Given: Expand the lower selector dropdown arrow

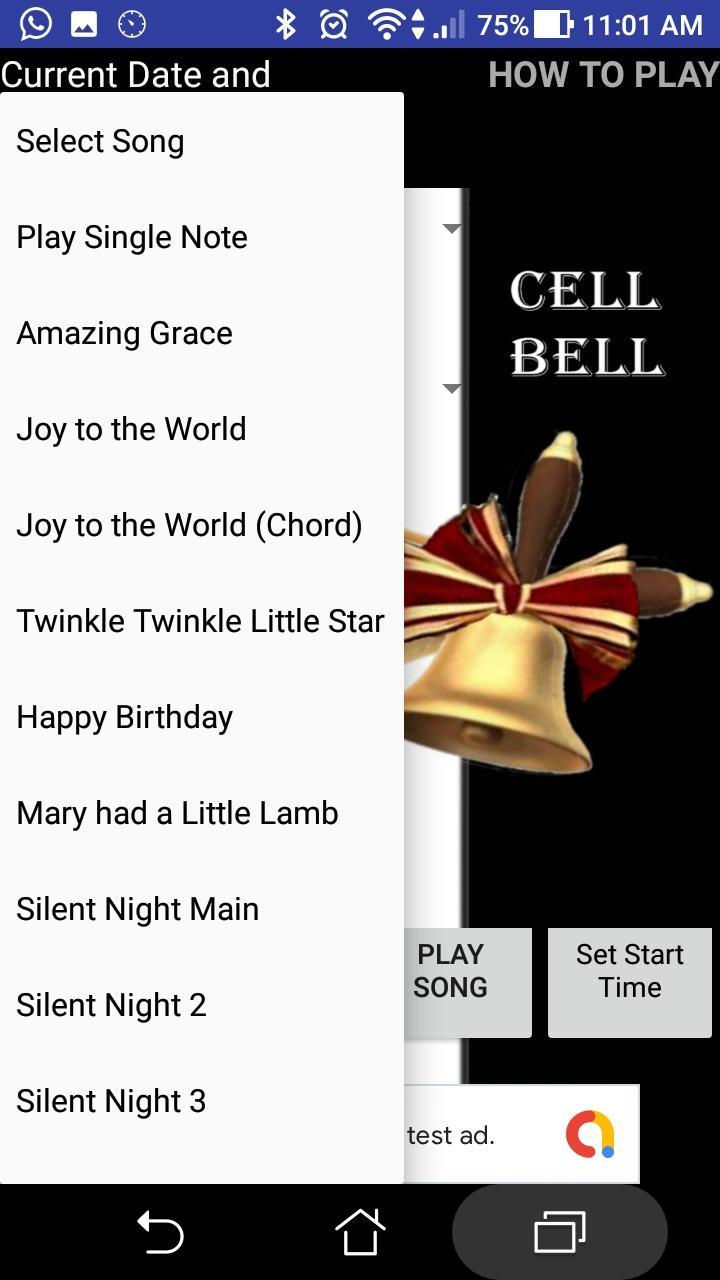Looking at the screenshot, I should [452, 387].
